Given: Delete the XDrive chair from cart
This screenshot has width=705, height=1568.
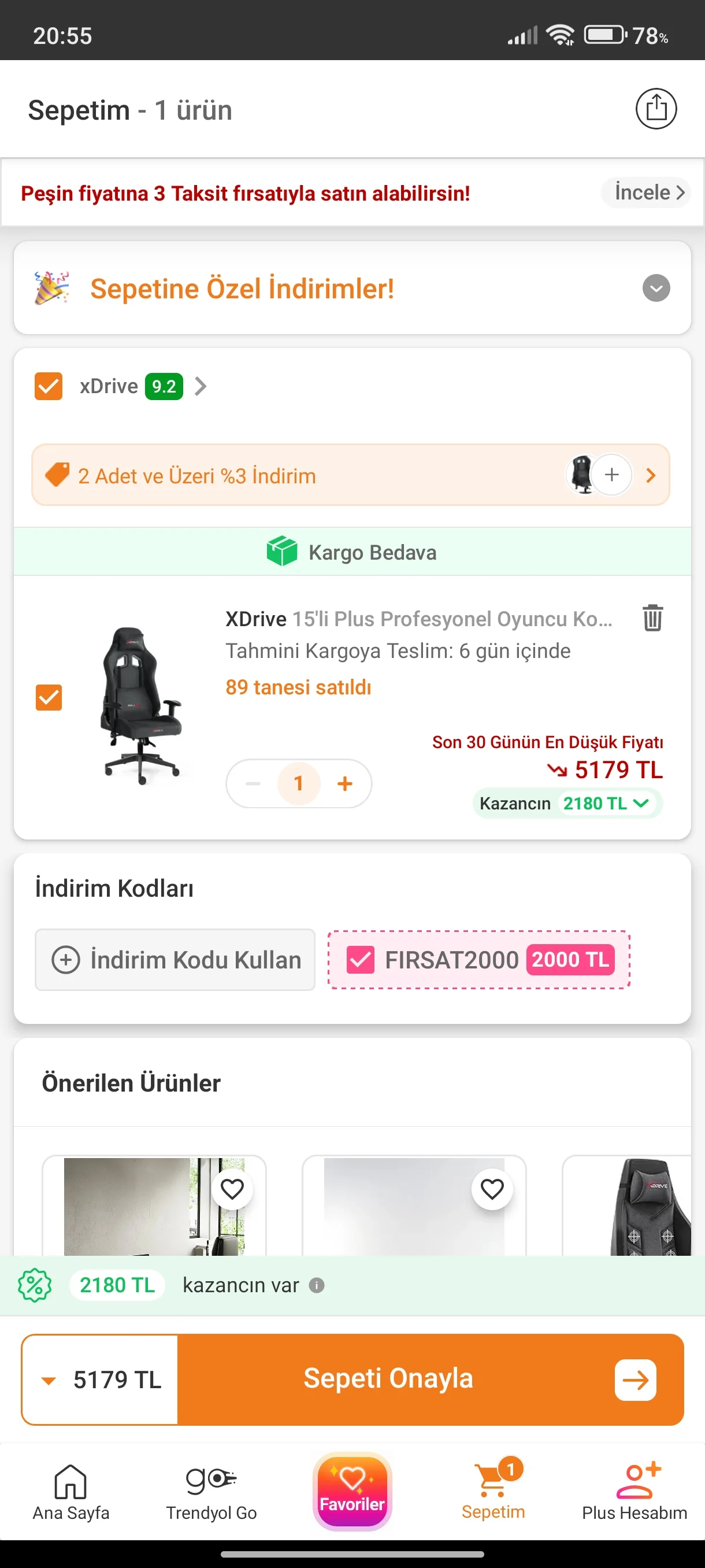Looking at the screenshot, I should tap(652, 618).
